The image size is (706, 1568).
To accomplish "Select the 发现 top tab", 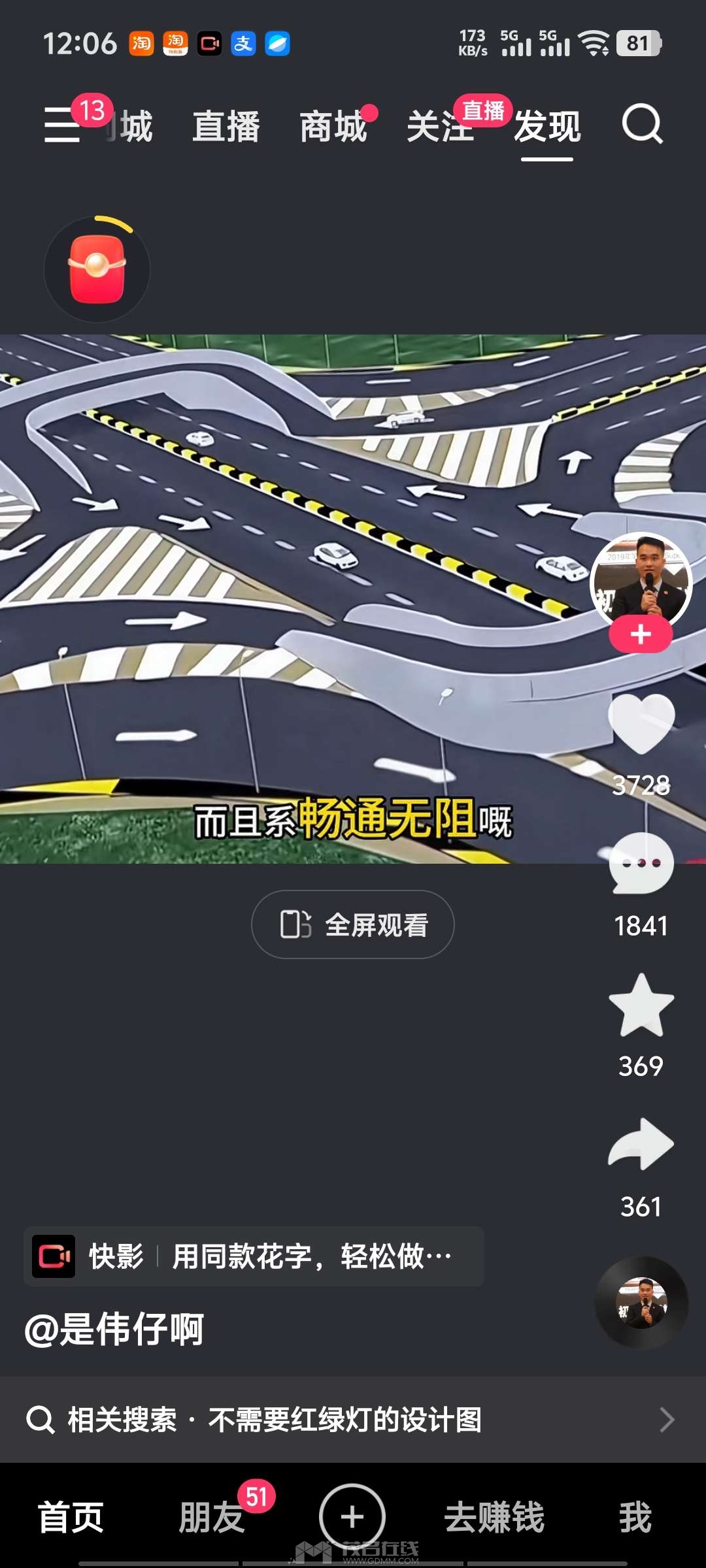I will (547, 126).
